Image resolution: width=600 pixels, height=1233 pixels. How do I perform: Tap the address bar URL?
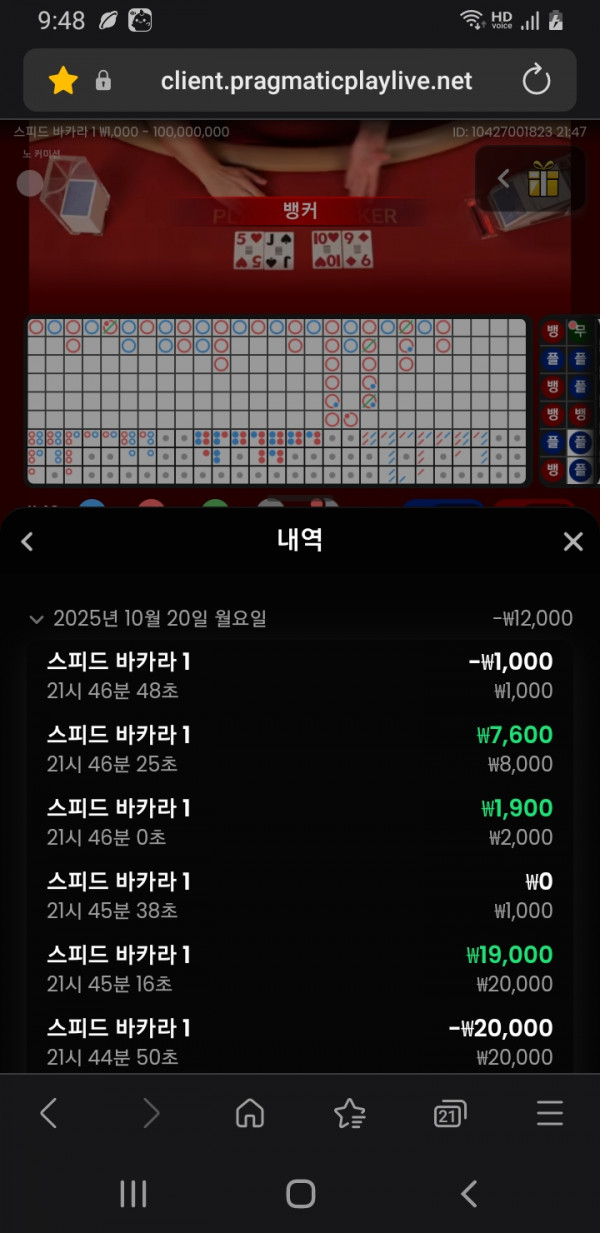point(316,81)
